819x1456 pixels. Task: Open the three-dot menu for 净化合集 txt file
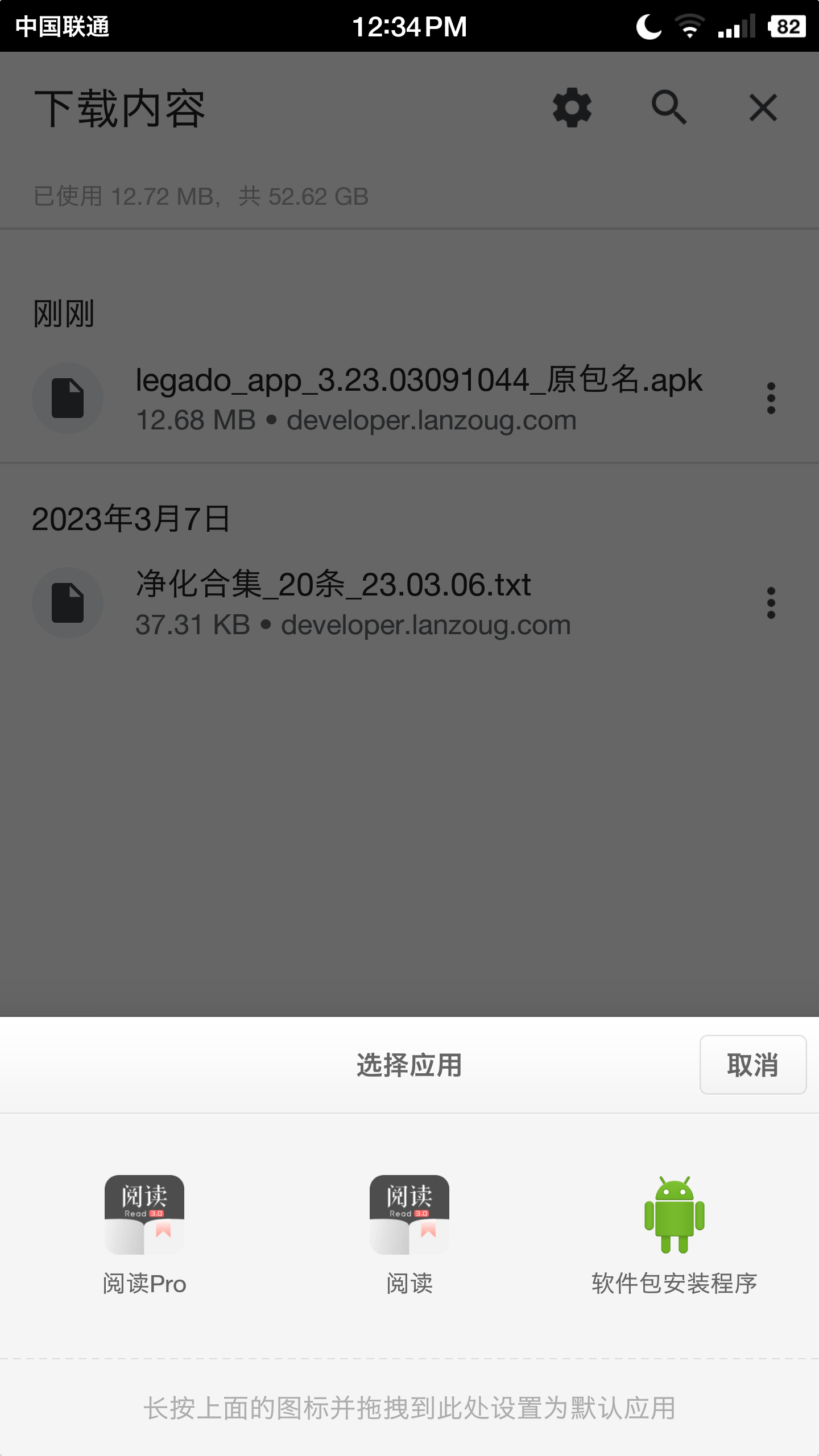click(x=771, y=602)
